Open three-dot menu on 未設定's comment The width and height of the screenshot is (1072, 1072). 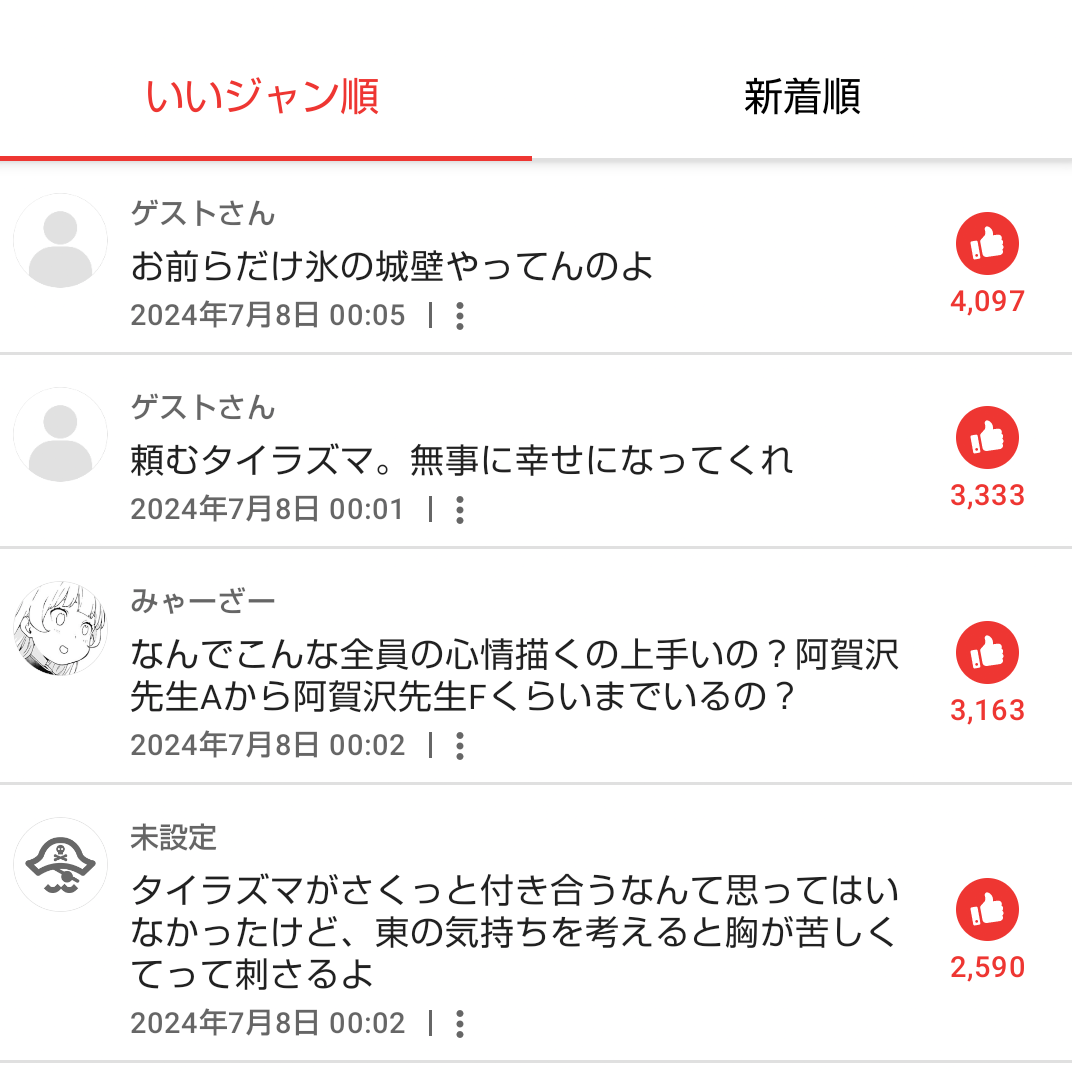tap(460, 1023)
